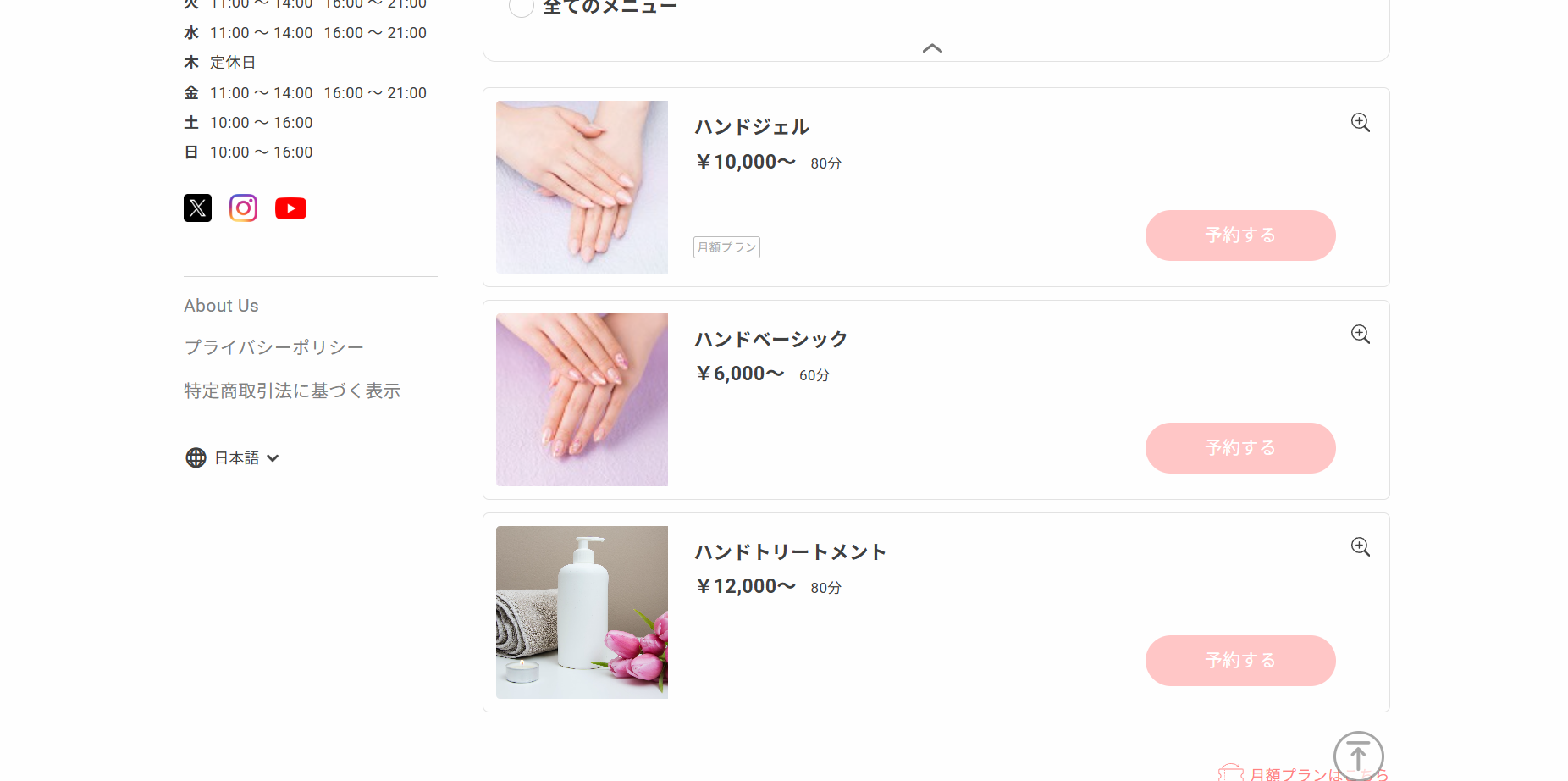Collapse the menu filter panel
The width and height of the screenshot is (1568, 781).
932,48
